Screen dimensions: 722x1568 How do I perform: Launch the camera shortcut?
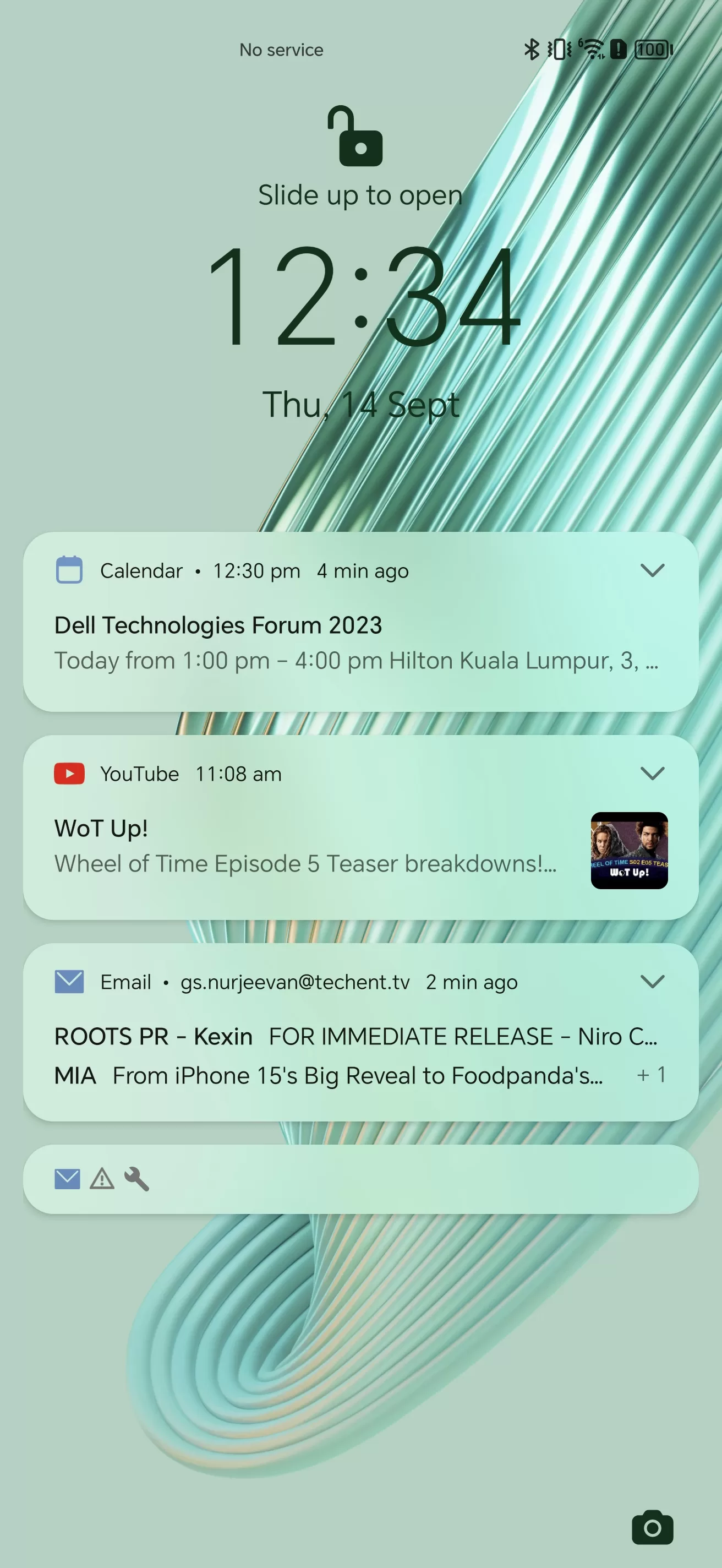(x=652, y=1527)
